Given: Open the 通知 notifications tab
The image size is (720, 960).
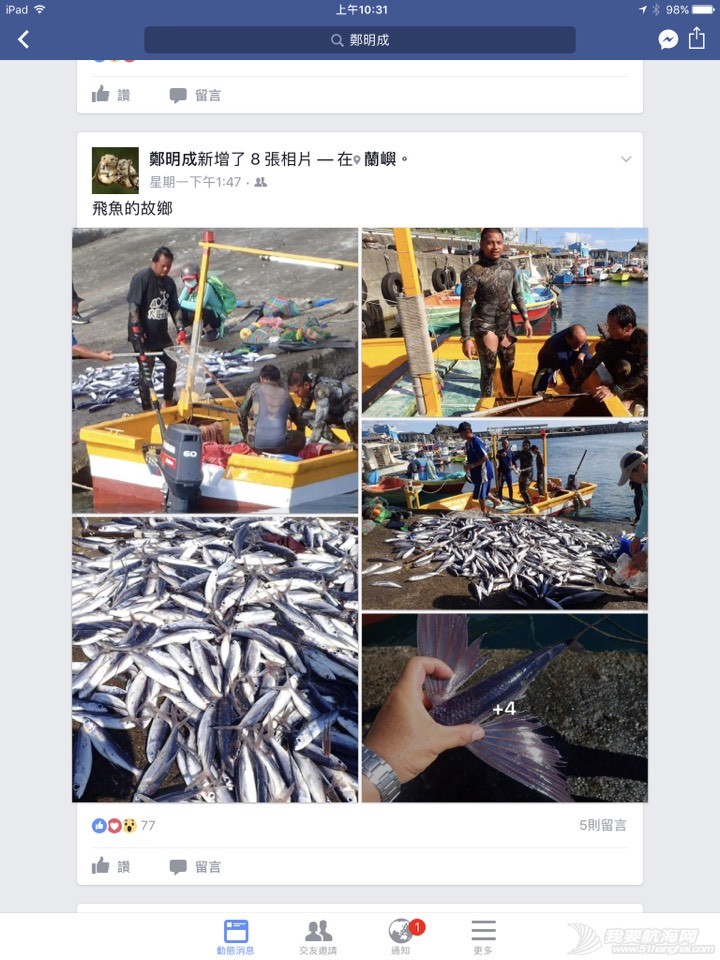Looking at the screenshot, I should click(402, 937).
